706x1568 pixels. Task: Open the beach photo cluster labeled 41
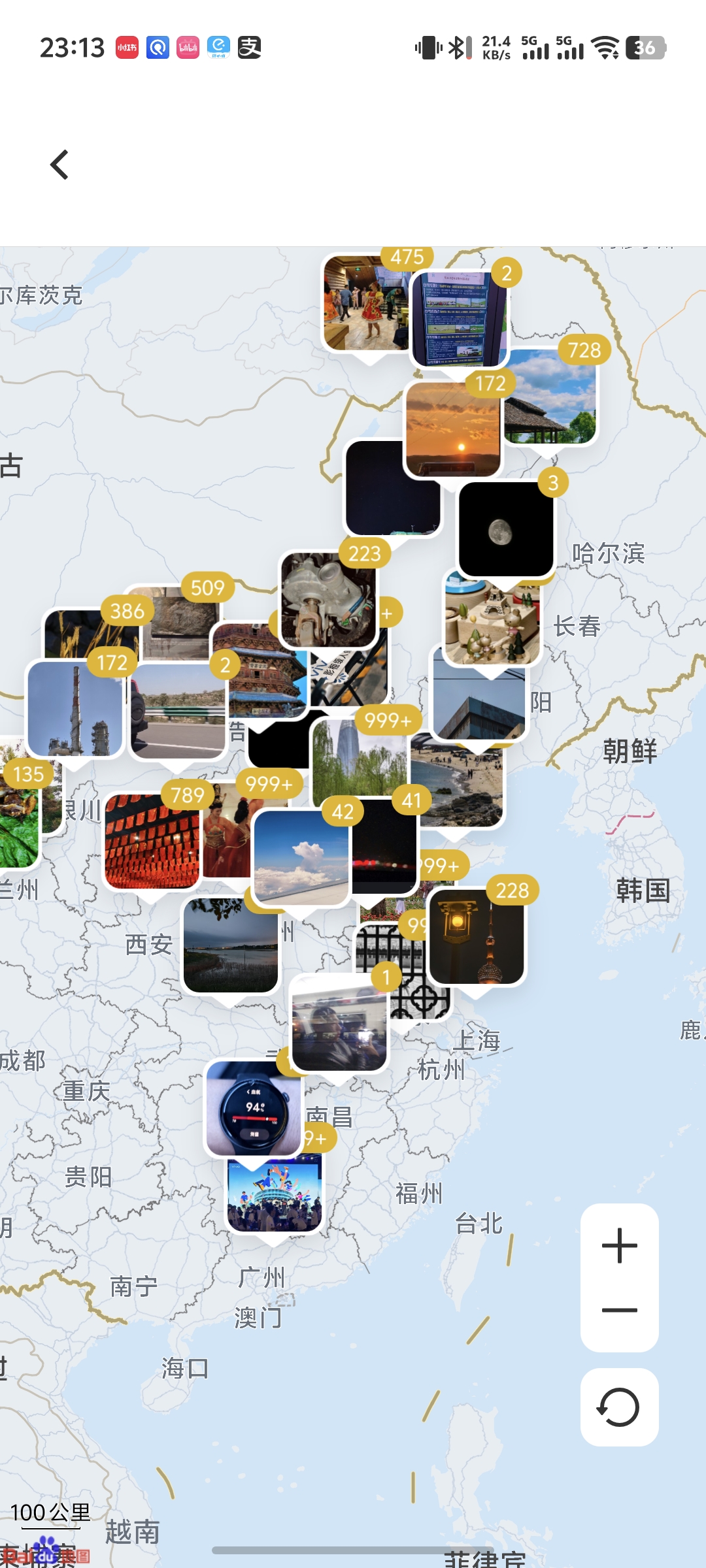(x=458, y=784)
